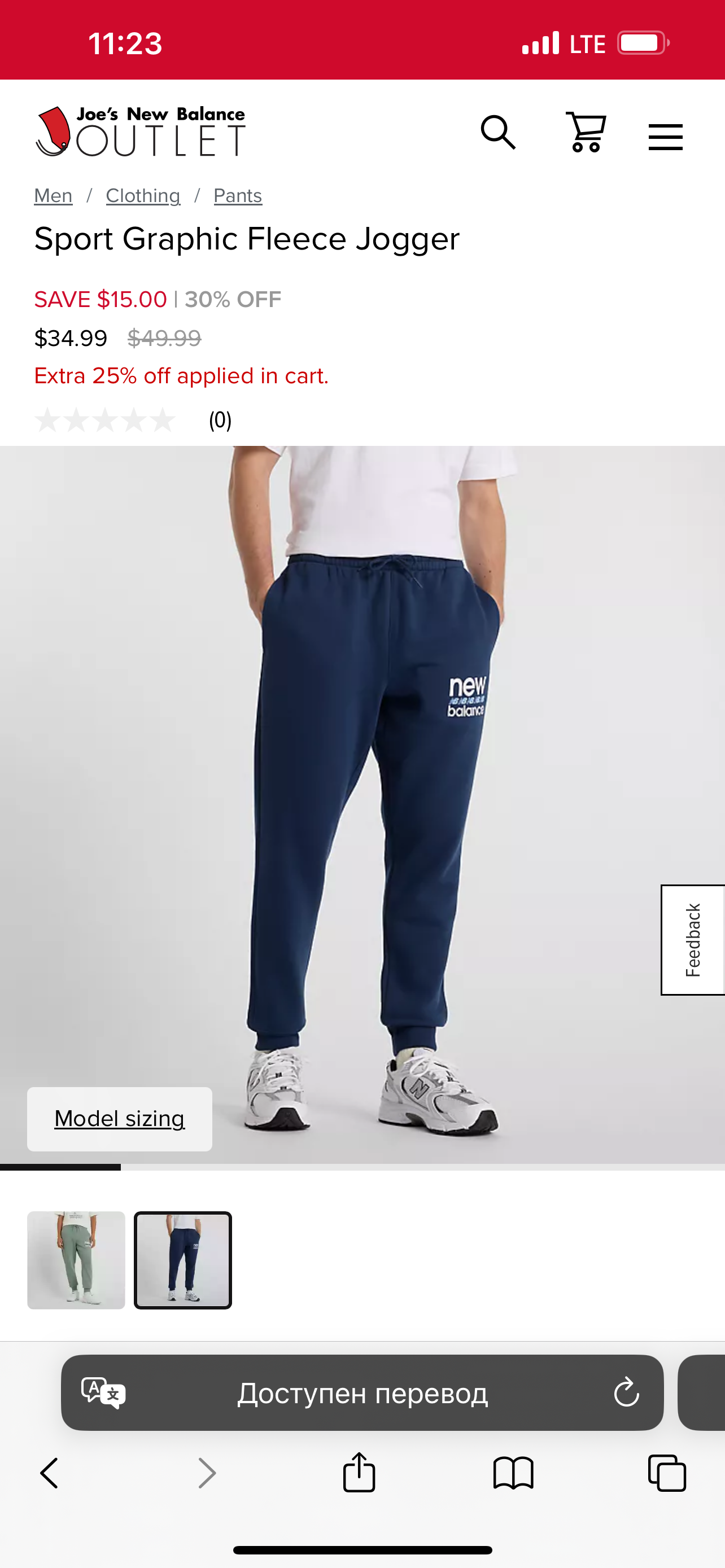The height and width of the screenshot is (1568, 725).
Task: Open the Feedback side tab
Action: [693, 940]
